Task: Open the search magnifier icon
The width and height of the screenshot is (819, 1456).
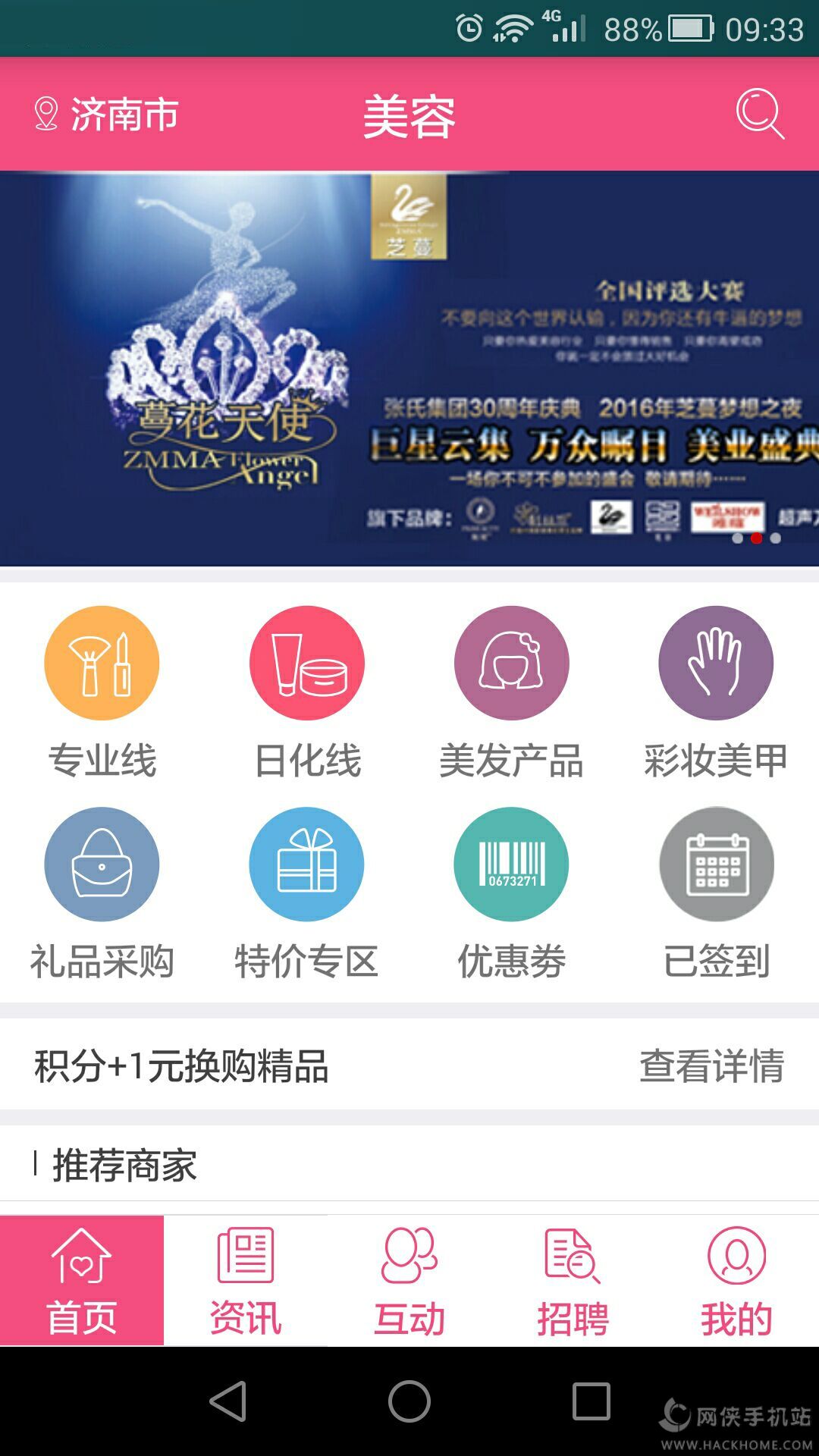Action: (760, 115)
